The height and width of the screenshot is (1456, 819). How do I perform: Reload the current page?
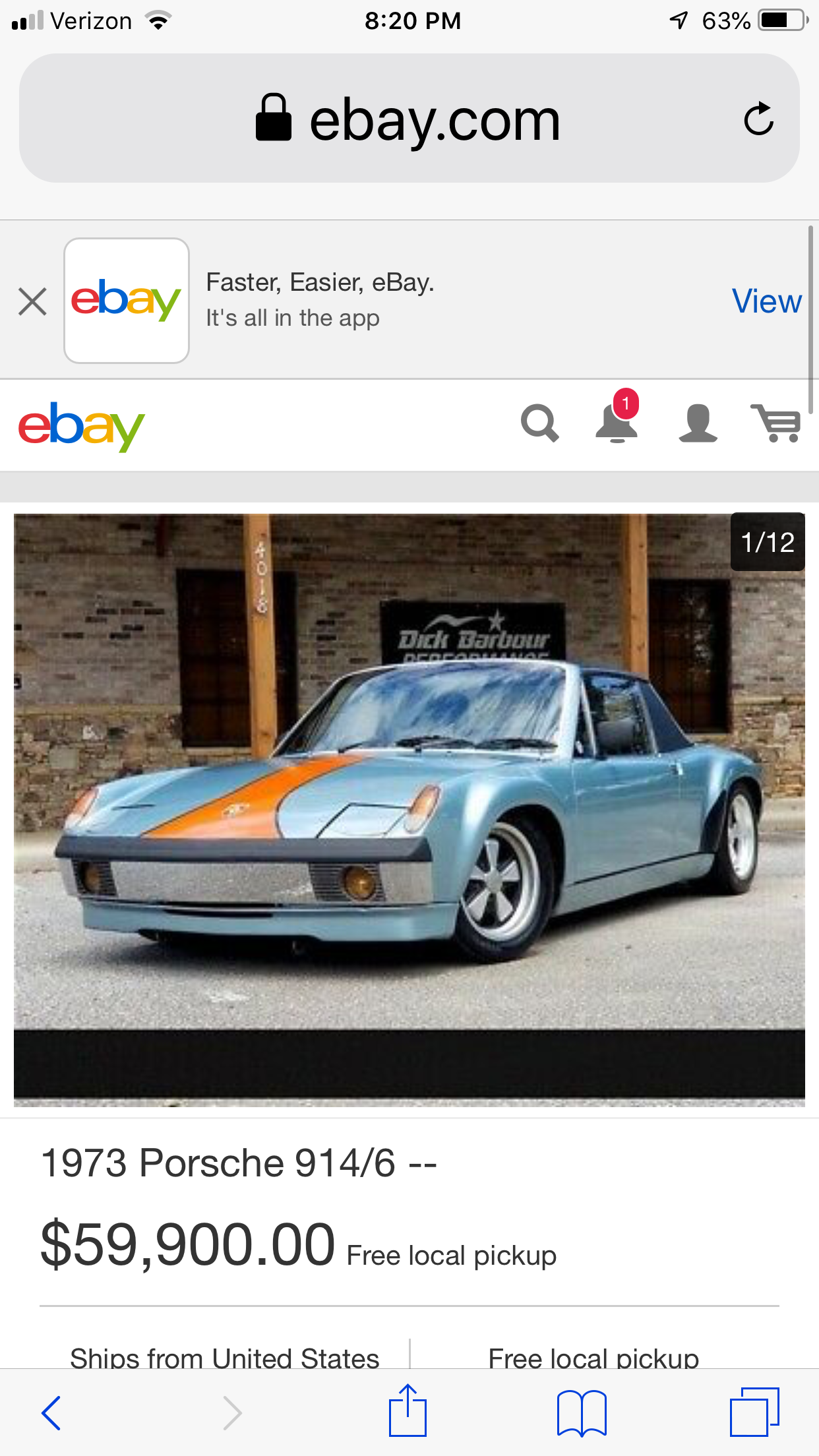758,119
